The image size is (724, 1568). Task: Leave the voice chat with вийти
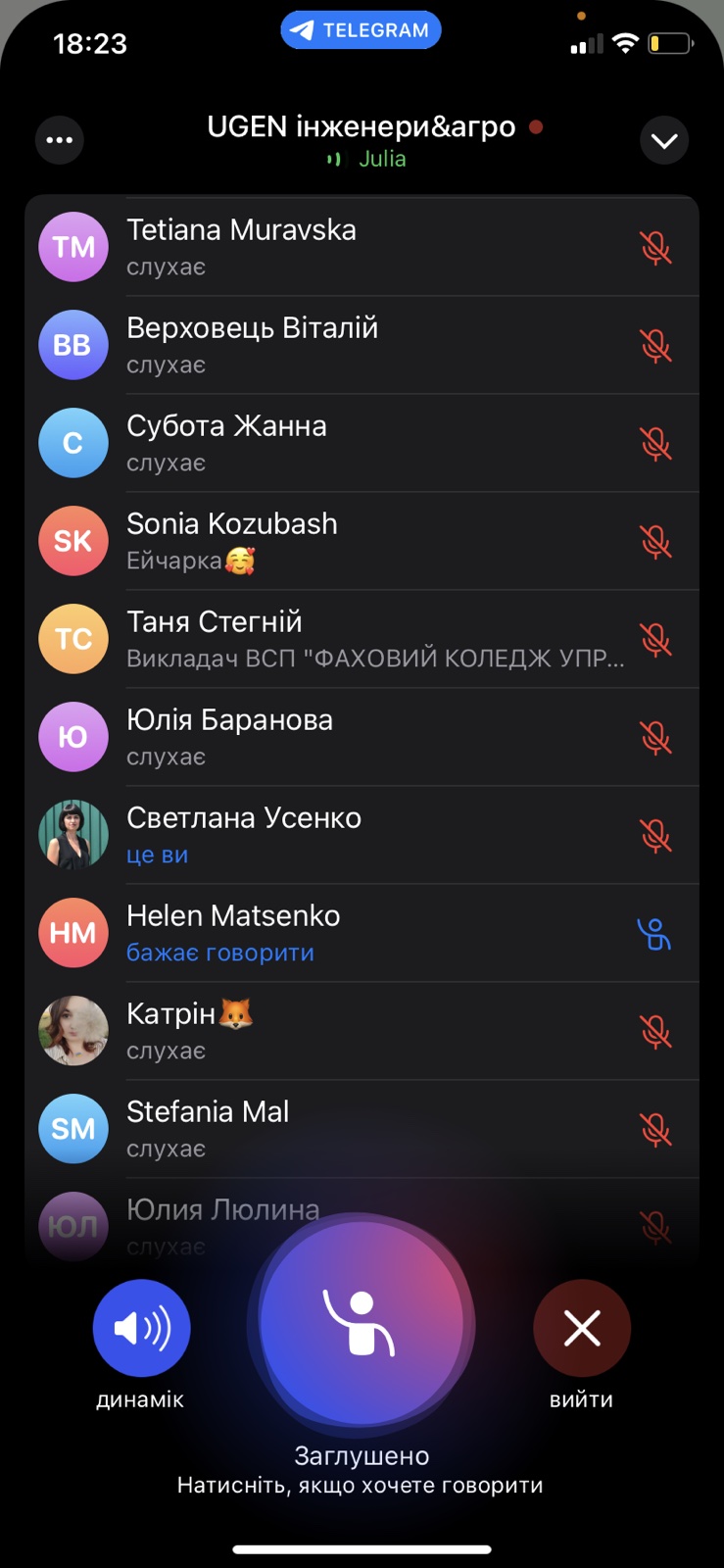point(582,1328)
